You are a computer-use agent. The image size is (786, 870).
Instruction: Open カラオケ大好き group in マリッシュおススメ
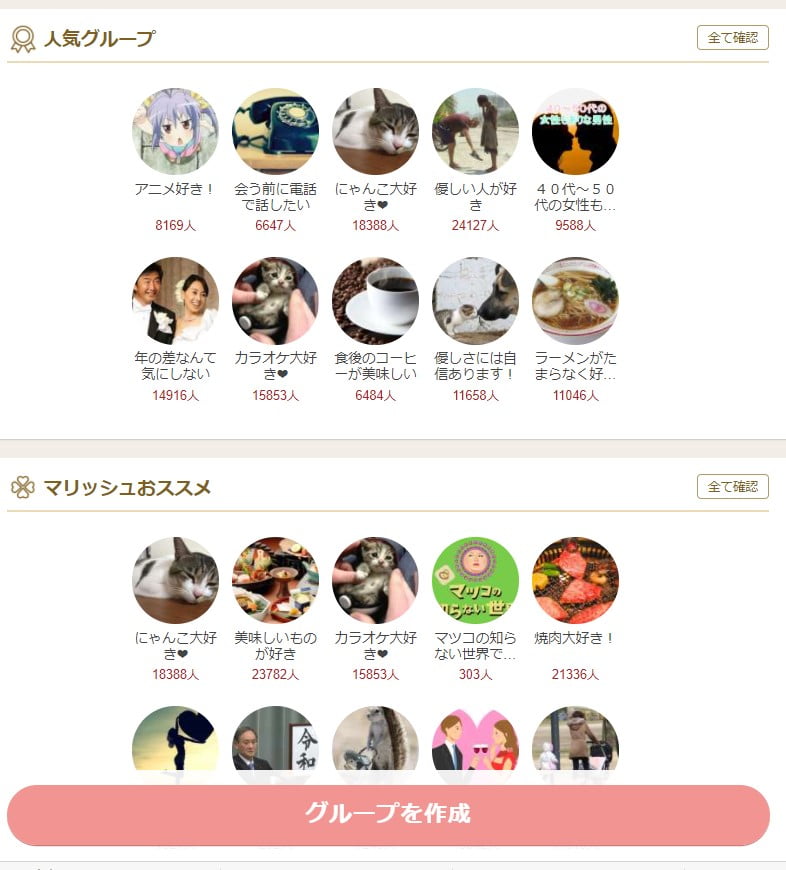click(x=375, y=581)
